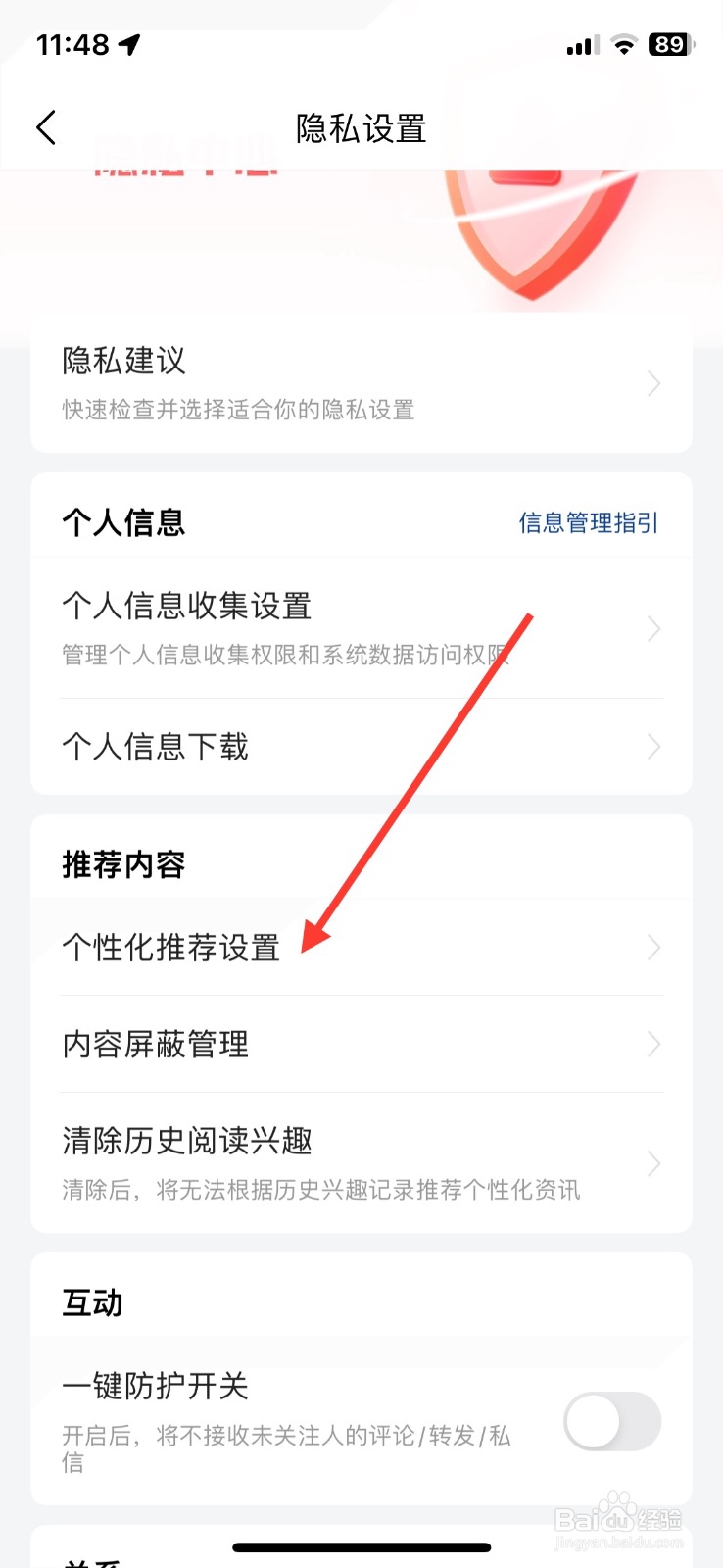Tap the clock showing 11:48
Viewport: 723px width, 1568px height.
(73, 45)
